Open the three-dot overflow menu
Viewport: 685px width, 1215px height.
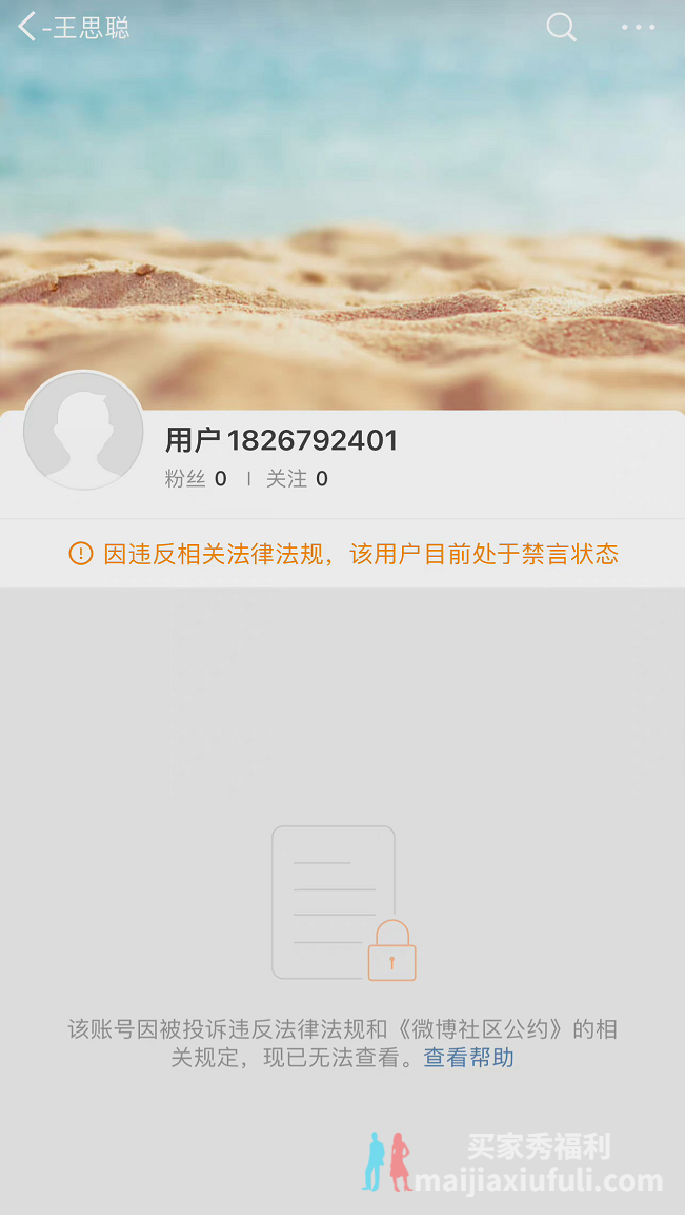[x=638, y=27]
